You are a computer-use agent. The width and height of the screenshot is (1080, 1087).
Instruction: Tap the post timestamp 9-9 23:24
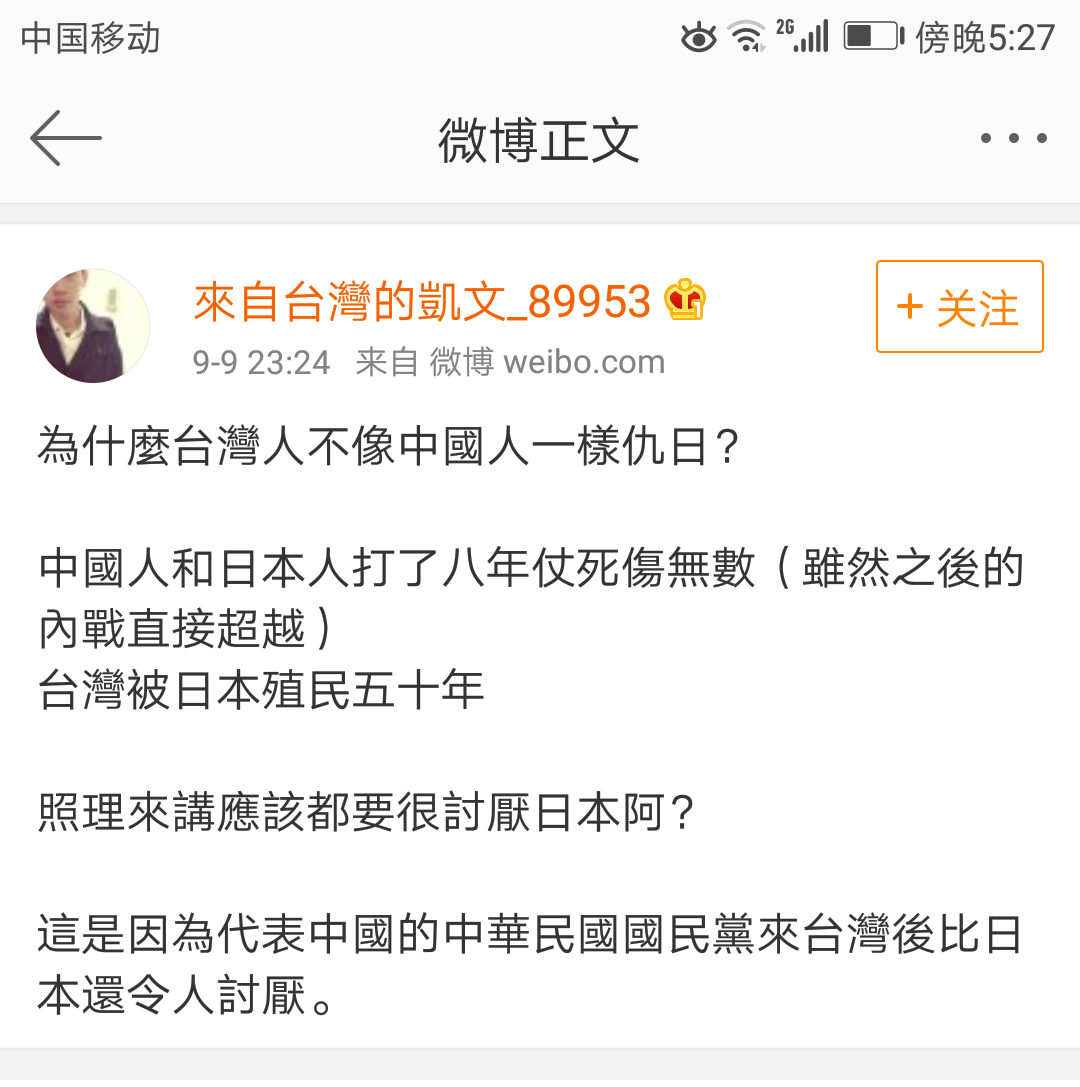[x=262, y=363]
